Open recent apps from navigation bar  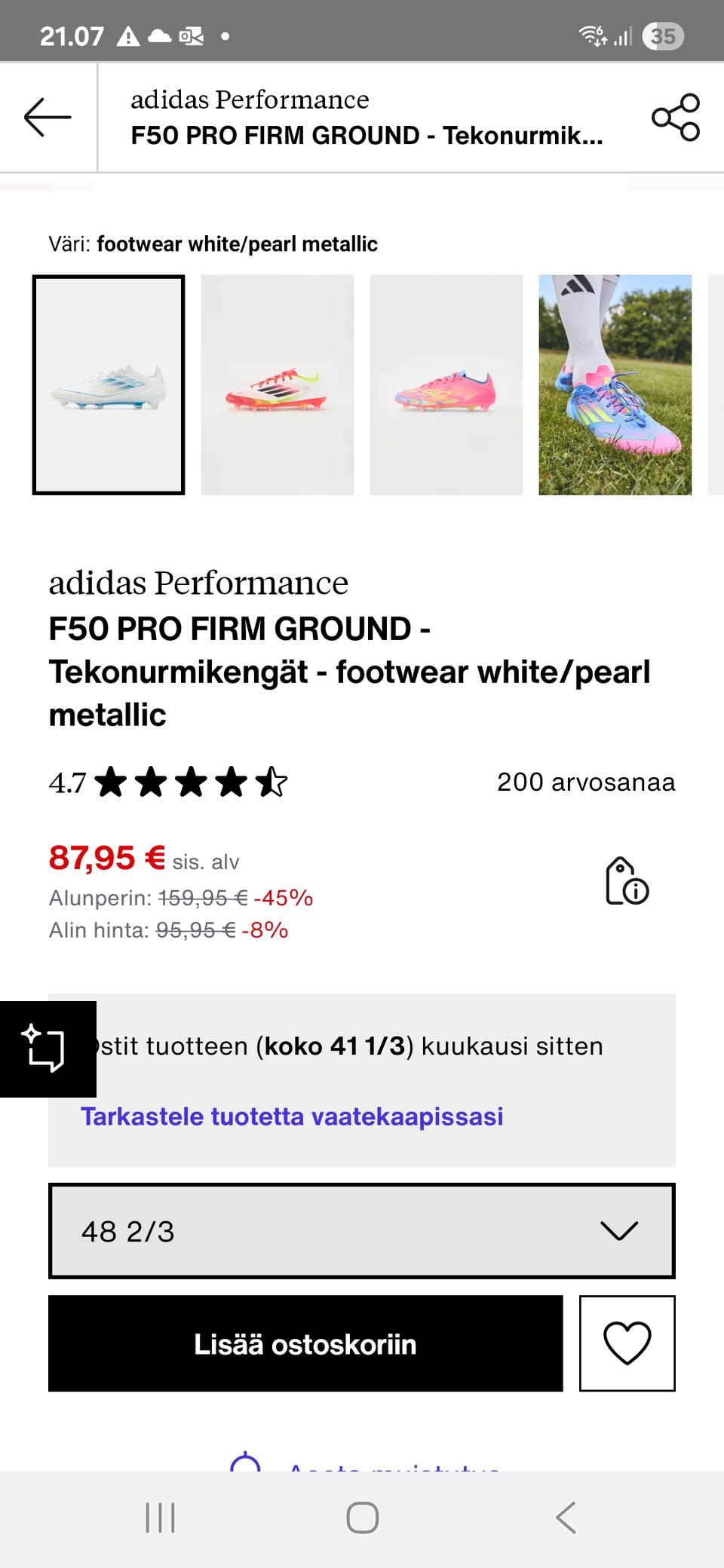(x=160, y=1518)
